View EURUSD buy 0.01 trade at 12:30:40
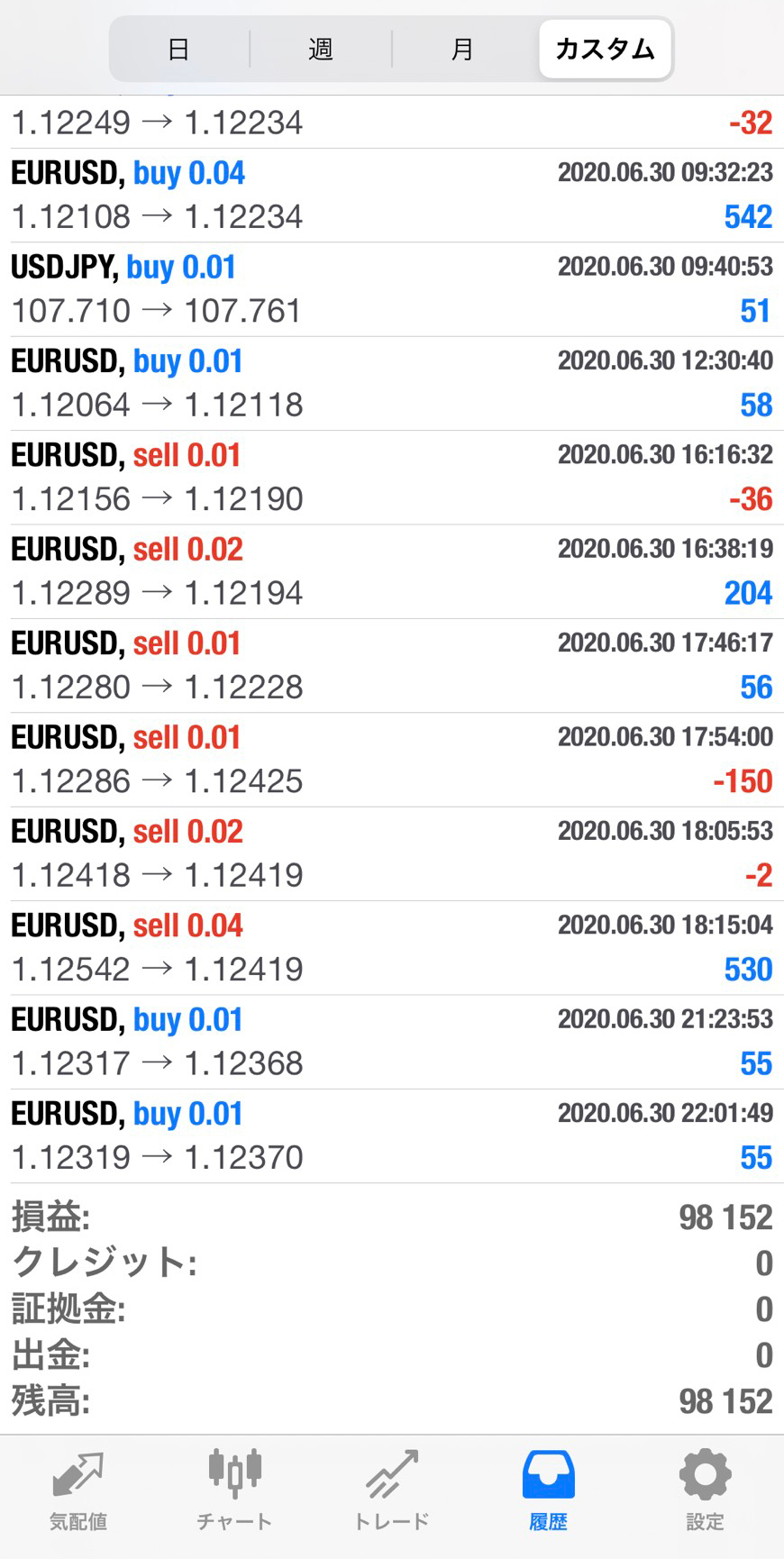 pos(391,384)
